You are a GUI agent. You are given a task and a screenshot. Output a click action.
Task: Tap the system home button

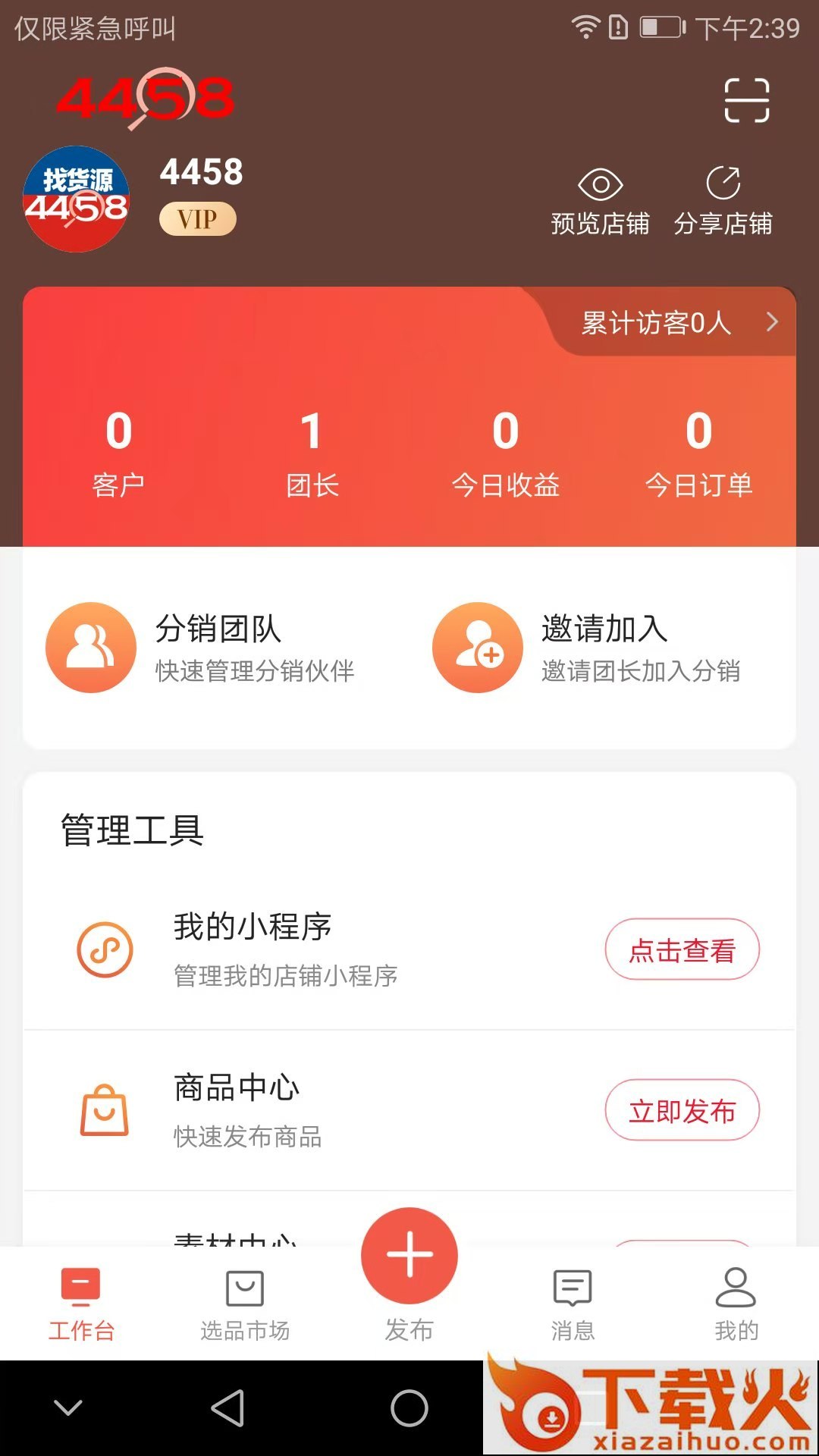click(x=409, y=1408)
